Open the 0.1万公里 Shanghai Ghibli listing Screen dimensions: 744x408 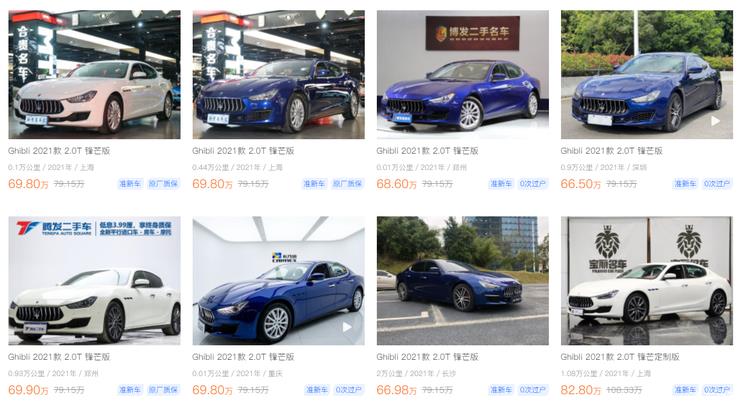tap(94, 75)
